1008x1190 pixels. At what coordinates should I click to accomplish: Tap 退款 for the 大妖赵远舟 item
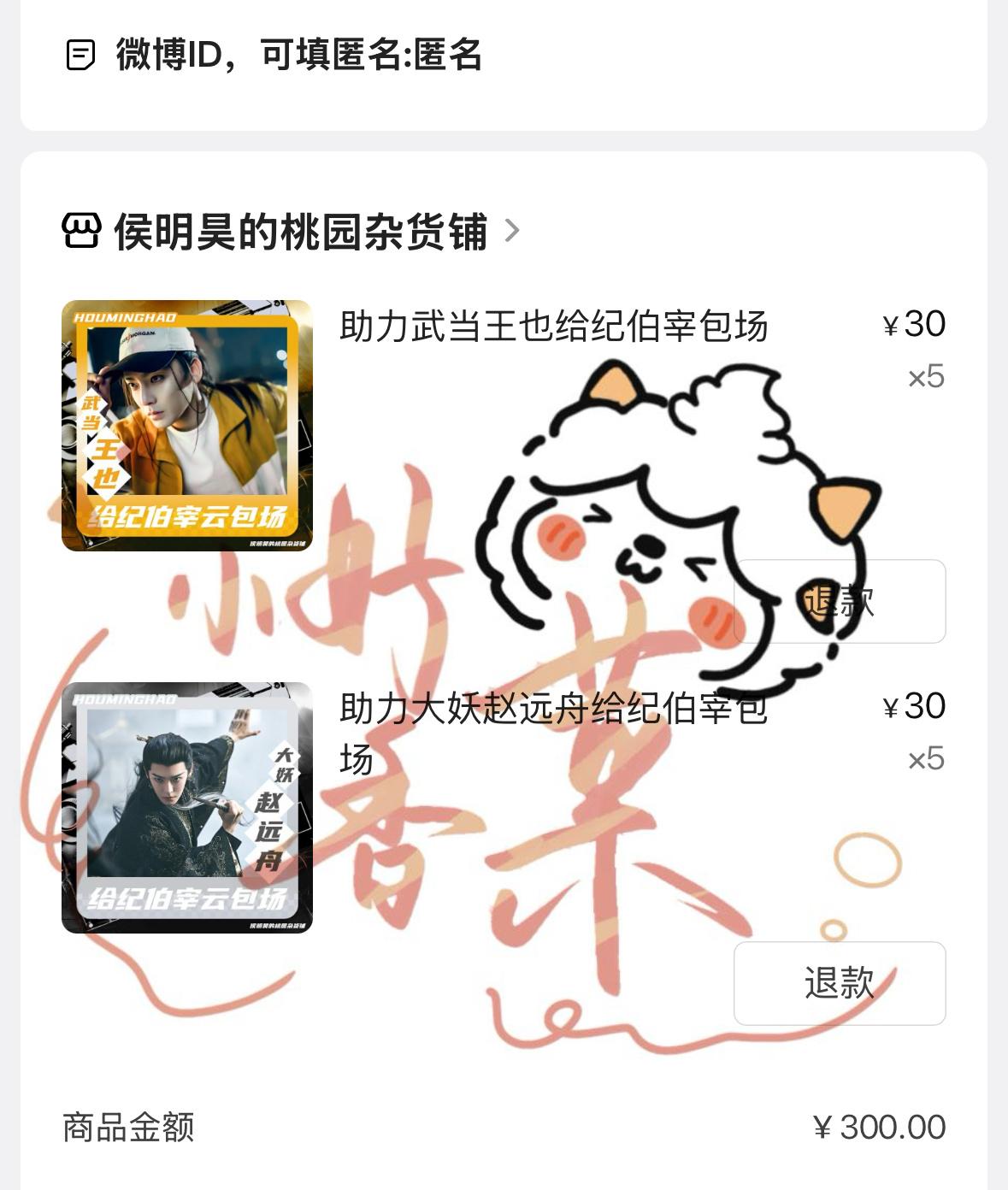(x=839, y=983)
